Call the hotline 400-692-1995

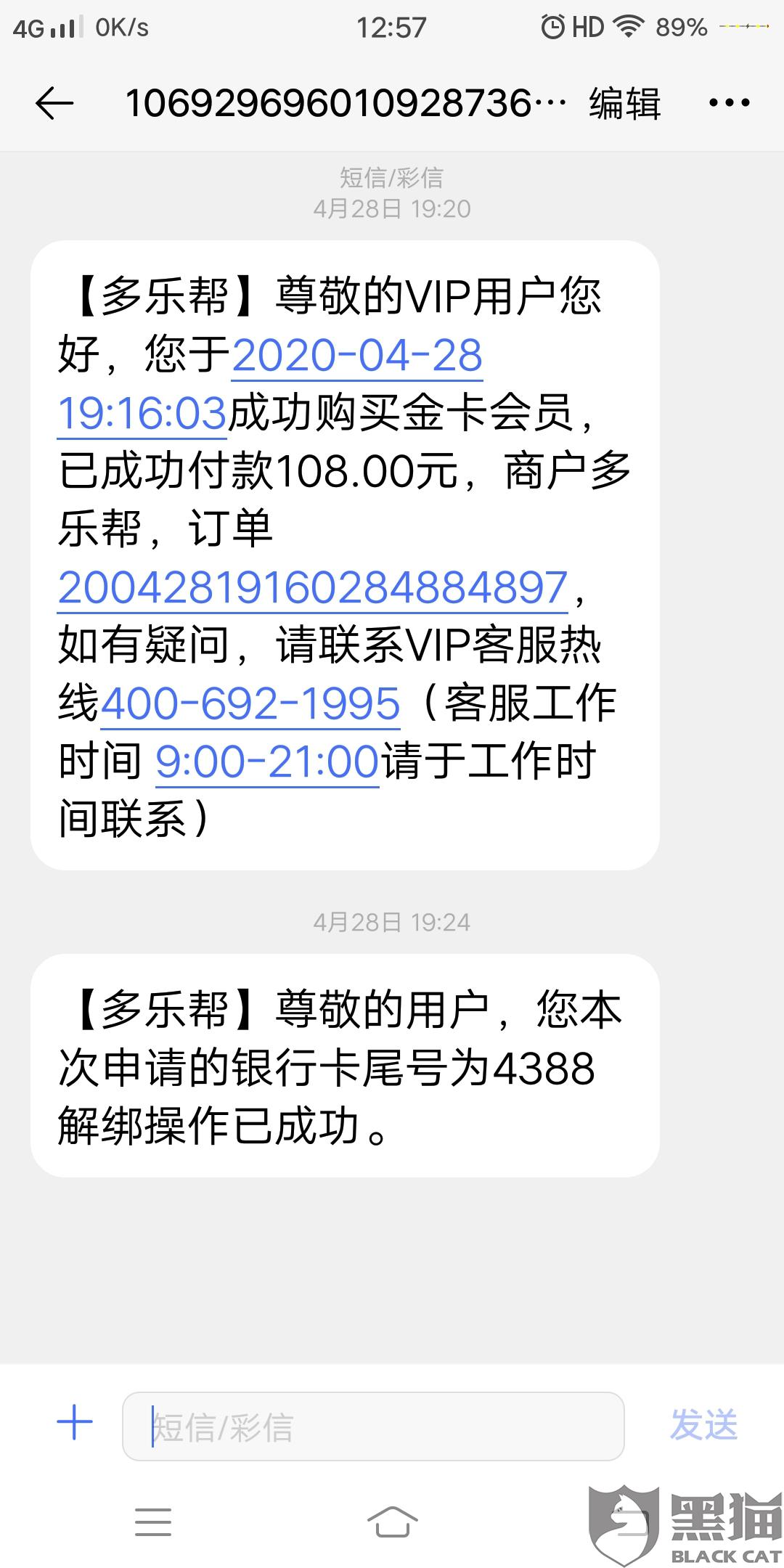250,704
